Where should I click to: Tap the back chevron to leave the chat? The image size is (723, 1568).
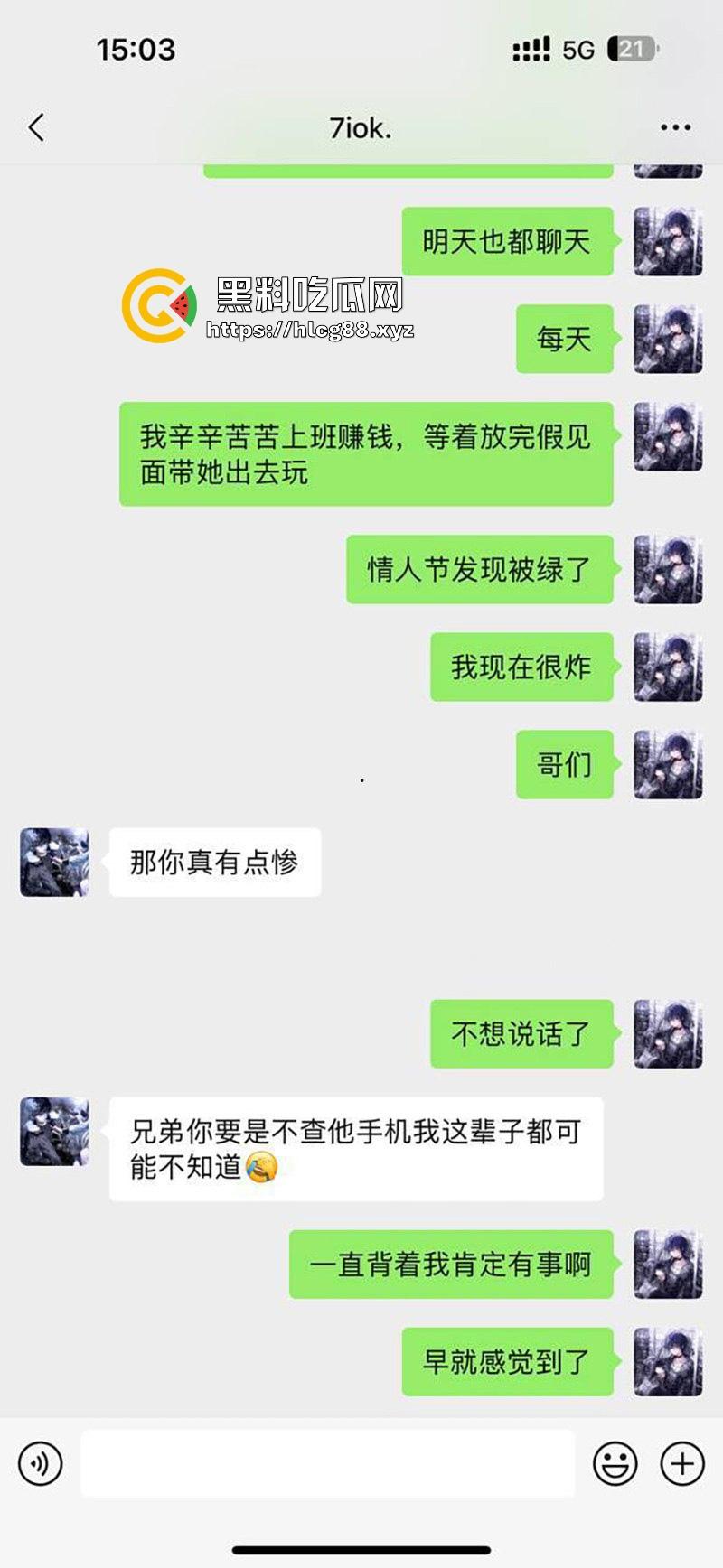[36, 127]
